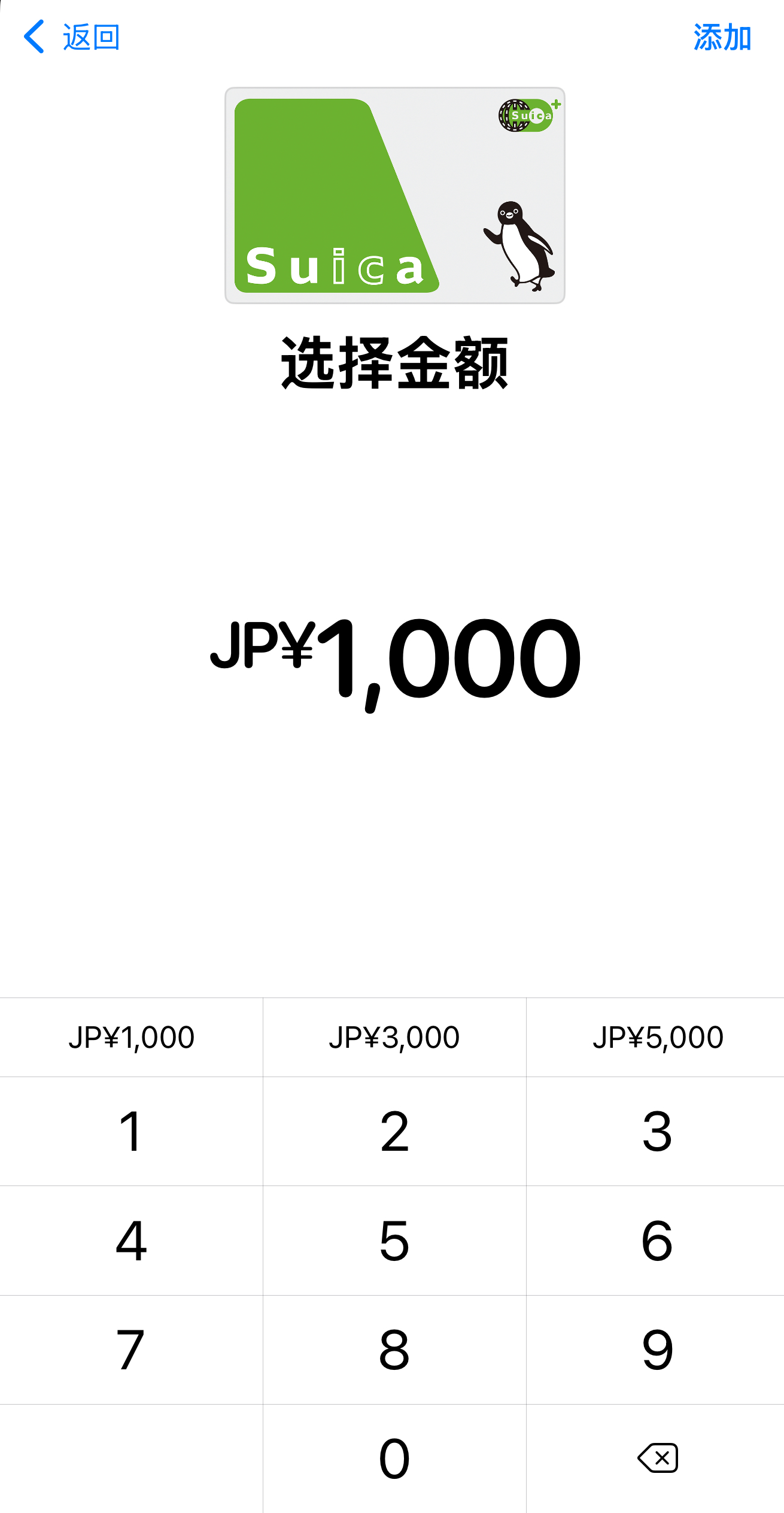This screenshot has width=784, height=1513.
Task: Go back using the 返回 link
Action: tap(89, 37)
